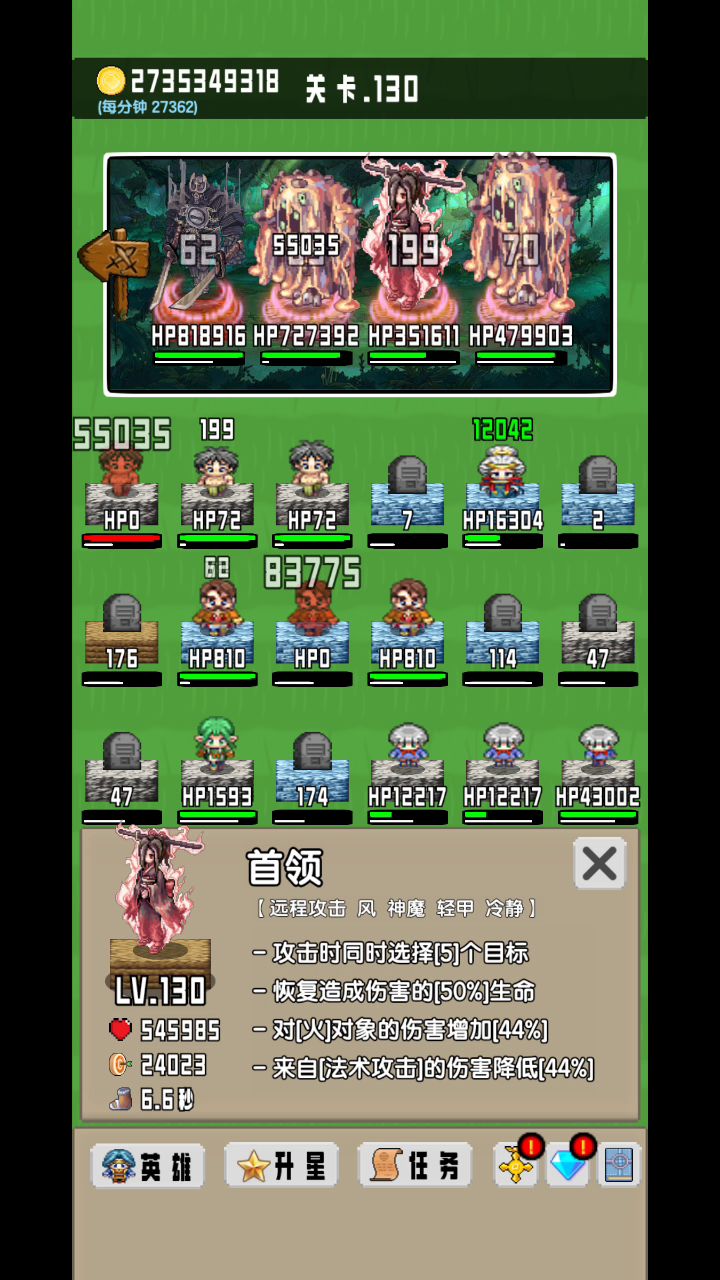The height and width of the screenshot is (1280, 720).
Task: Tap the wooden arrow sign to go back
Action: tap(113, 262)
